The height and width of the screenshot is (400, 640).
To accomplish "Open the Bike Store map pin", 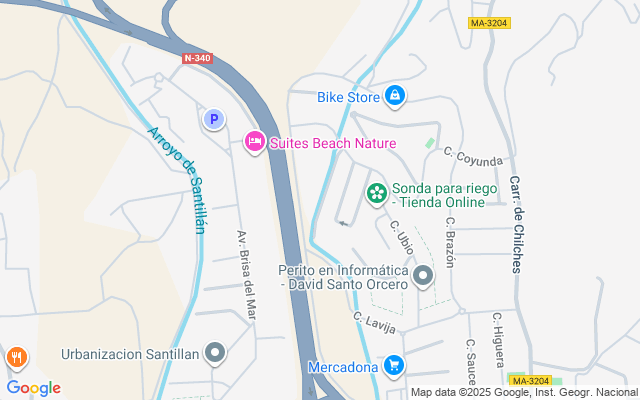I will (395, 96).
